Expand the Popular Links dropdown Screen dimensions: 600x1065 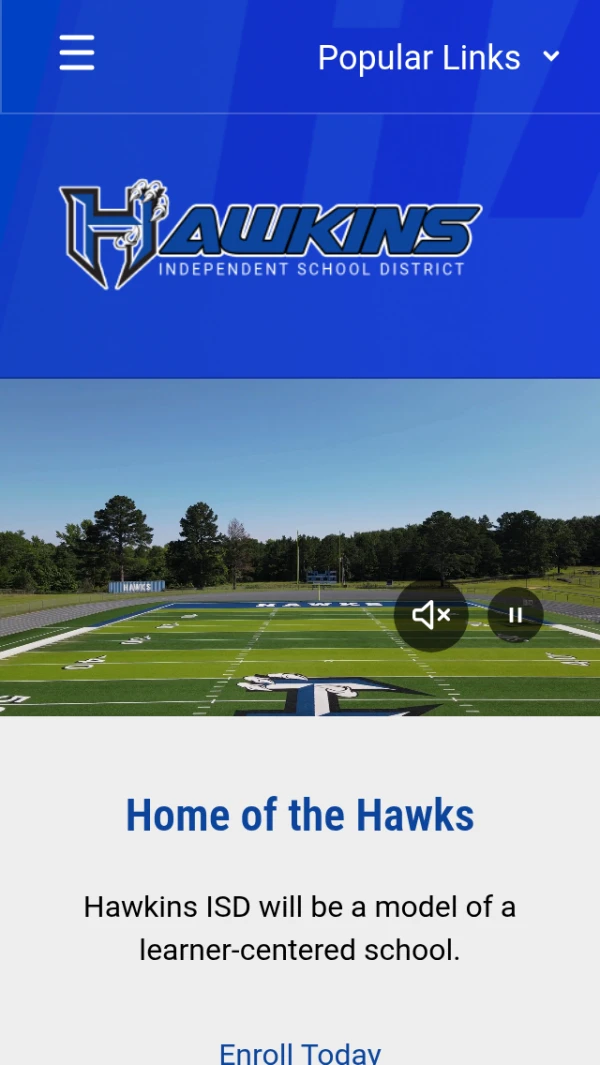pos(438,58)
